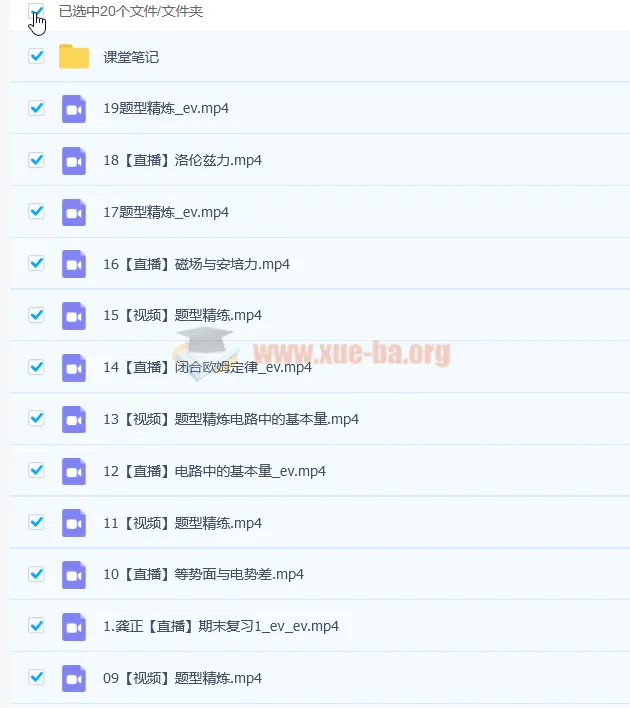Open 10【直播】等势面与电势差.mp4
Image resolution: width=630 pixels, height=708 pixels.
(x=203, y=574)
